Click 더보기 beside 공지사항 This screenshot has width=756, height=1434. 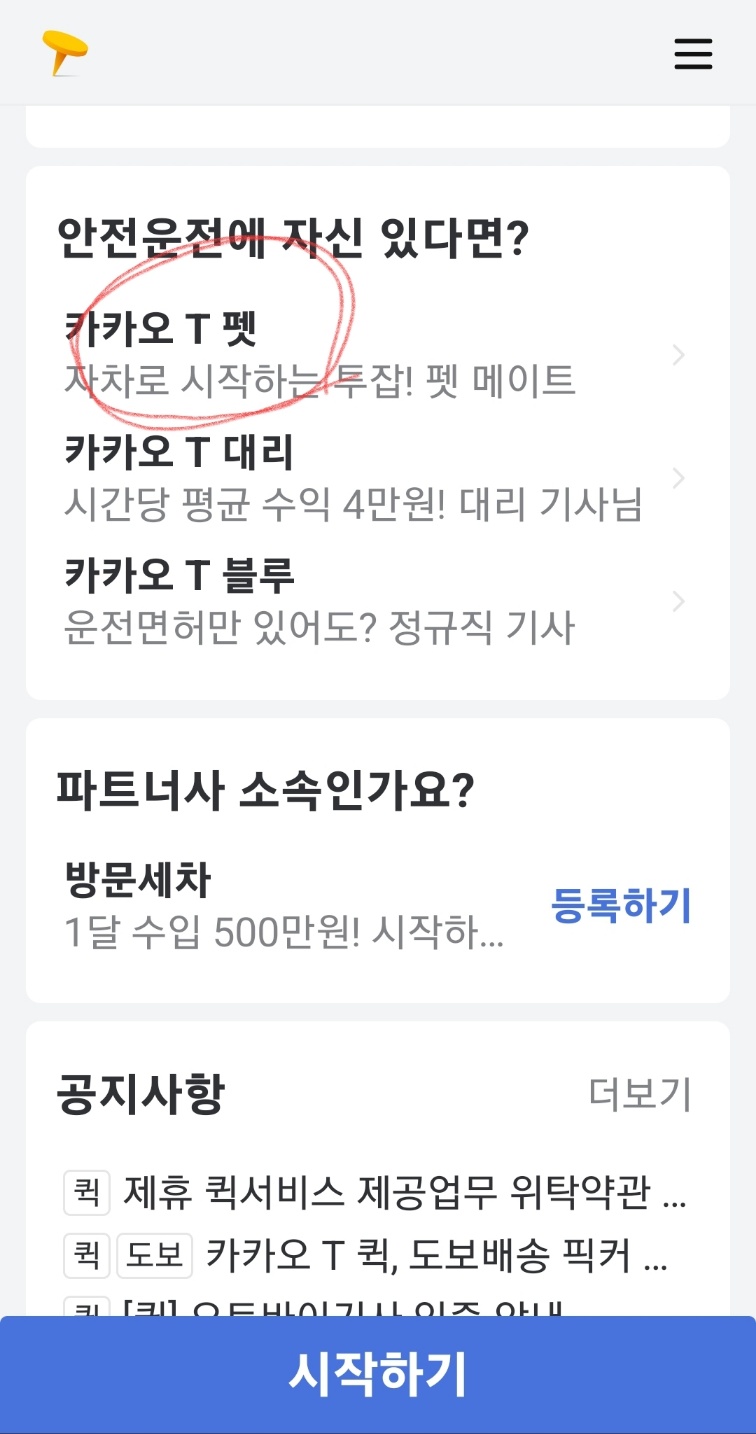coord(640,1094)
